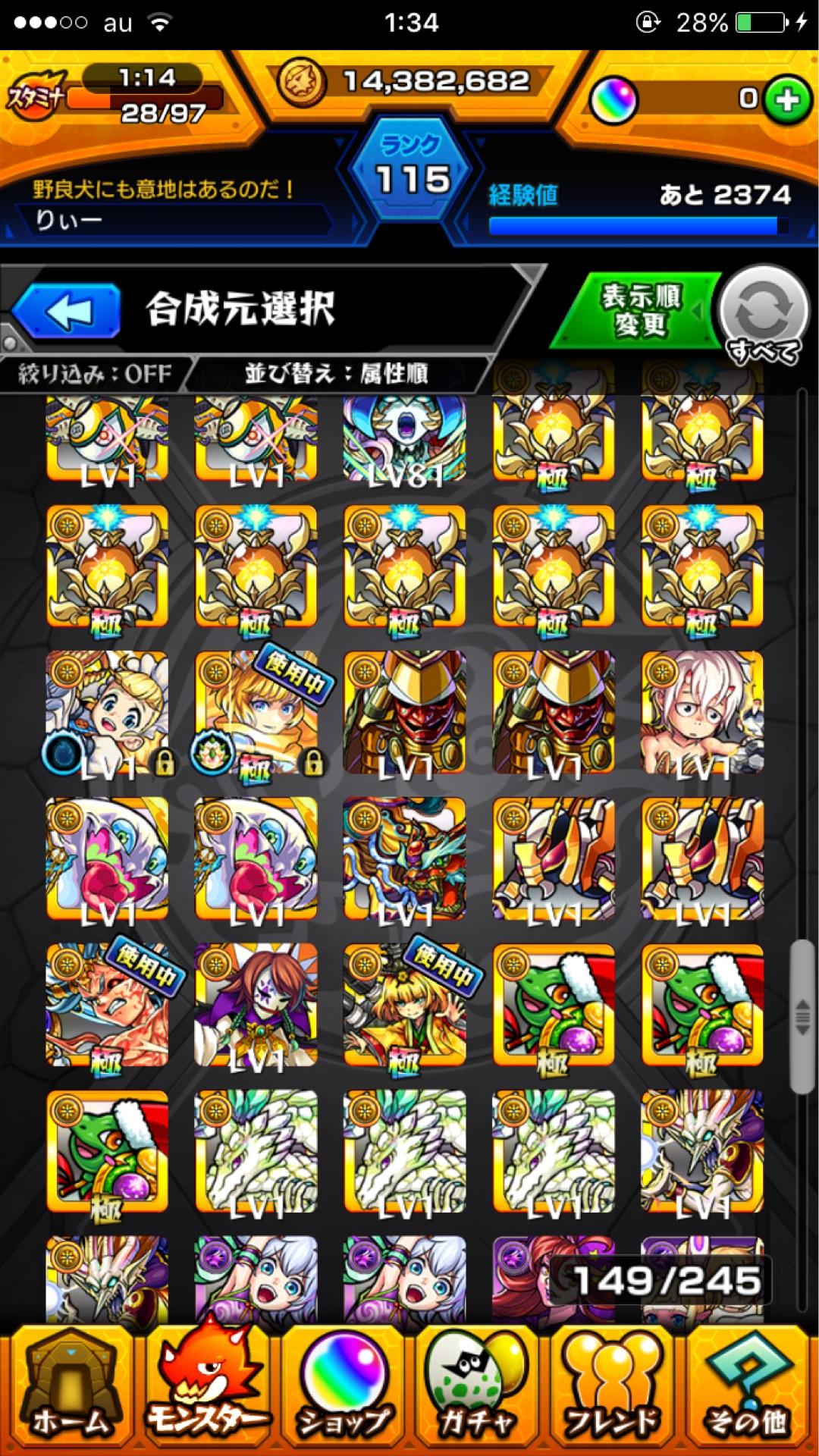Open the フレンド tab
The image size is (819, 1456).
click(613, 1391)
